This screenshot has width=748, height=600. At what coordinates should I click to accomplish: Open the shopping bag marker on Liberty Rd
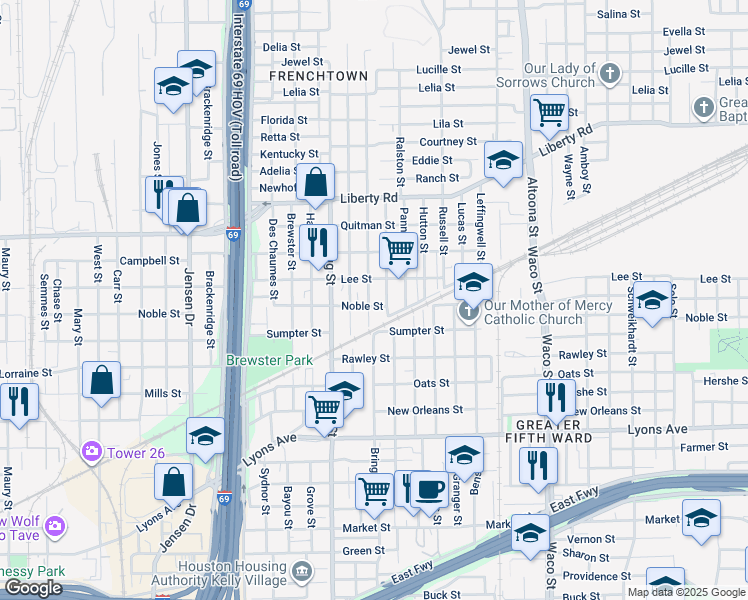coord(316,184)
